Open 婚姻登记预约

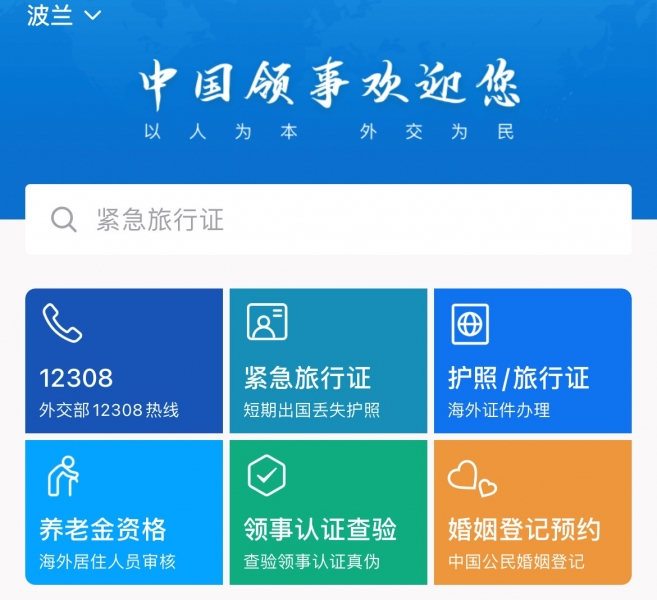coord(532,512)
